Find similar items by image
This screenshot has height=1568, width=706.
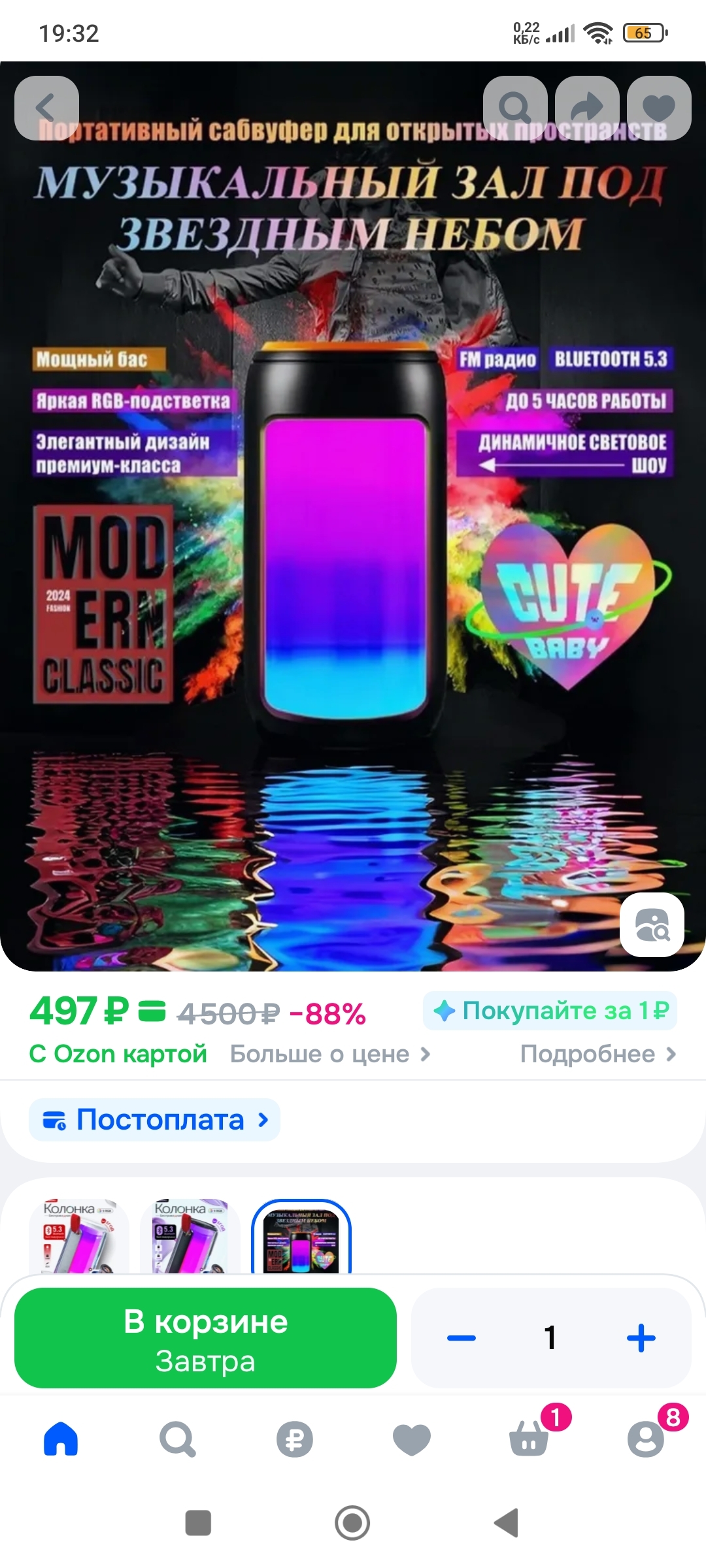pos(652,924)
